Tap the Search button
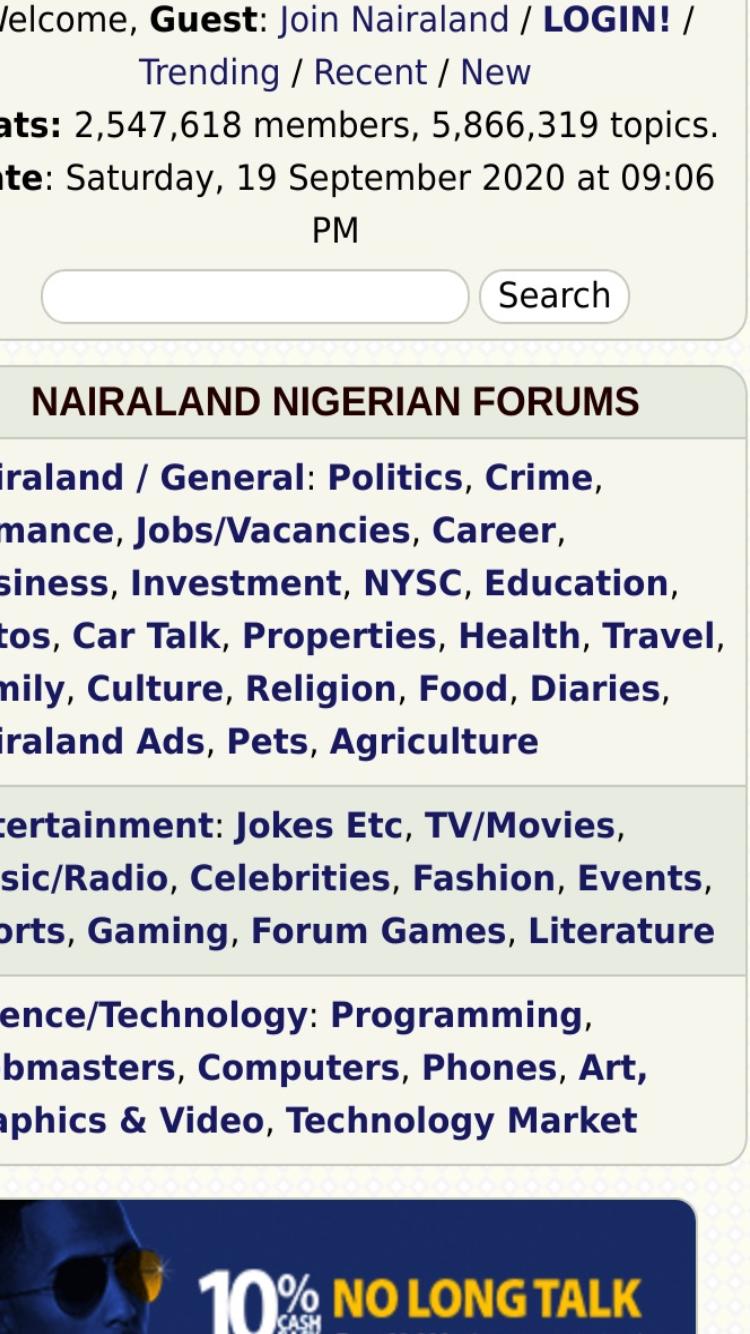 554,296
